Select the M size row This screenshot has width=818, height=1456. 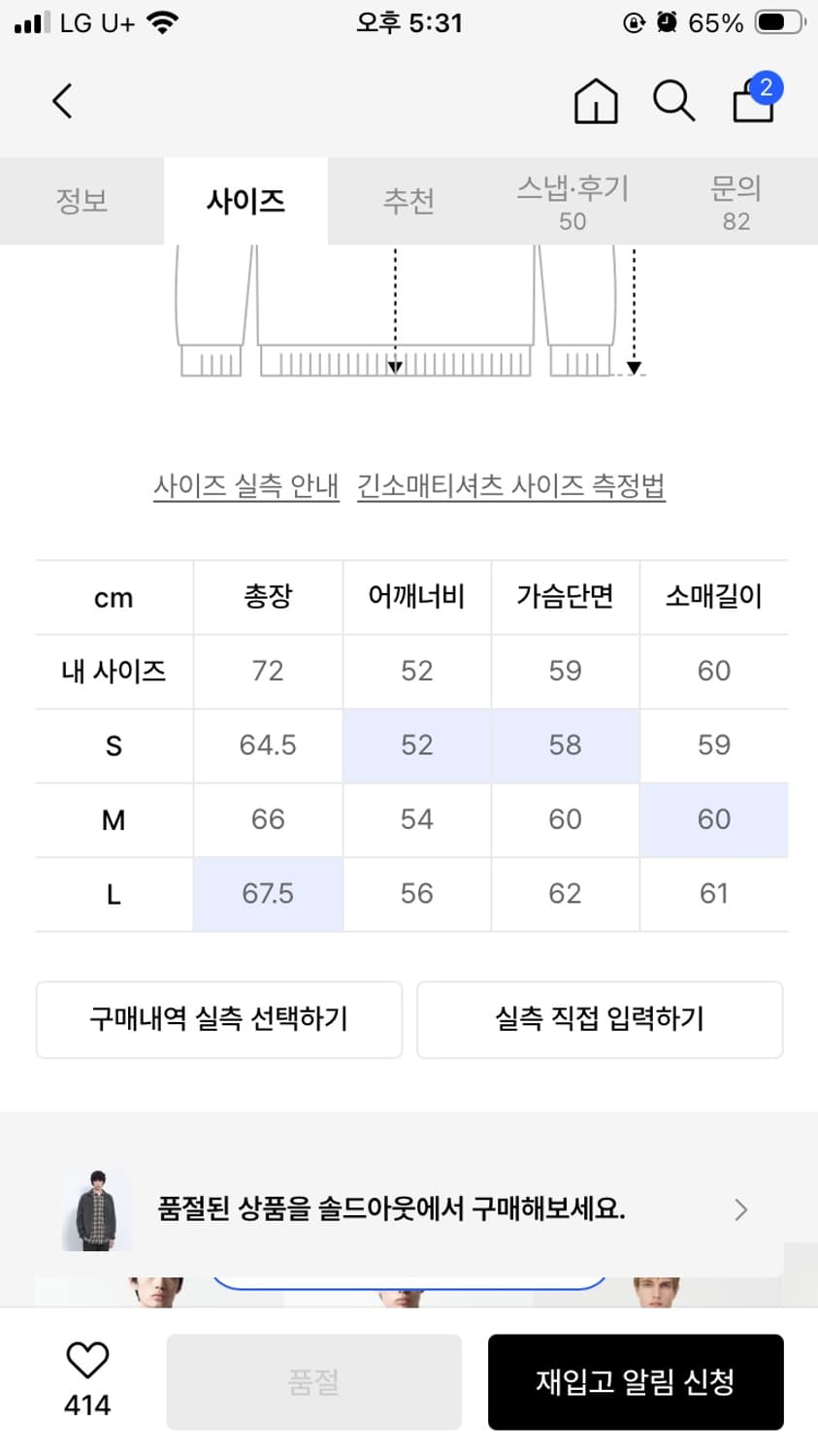point(114,819)
